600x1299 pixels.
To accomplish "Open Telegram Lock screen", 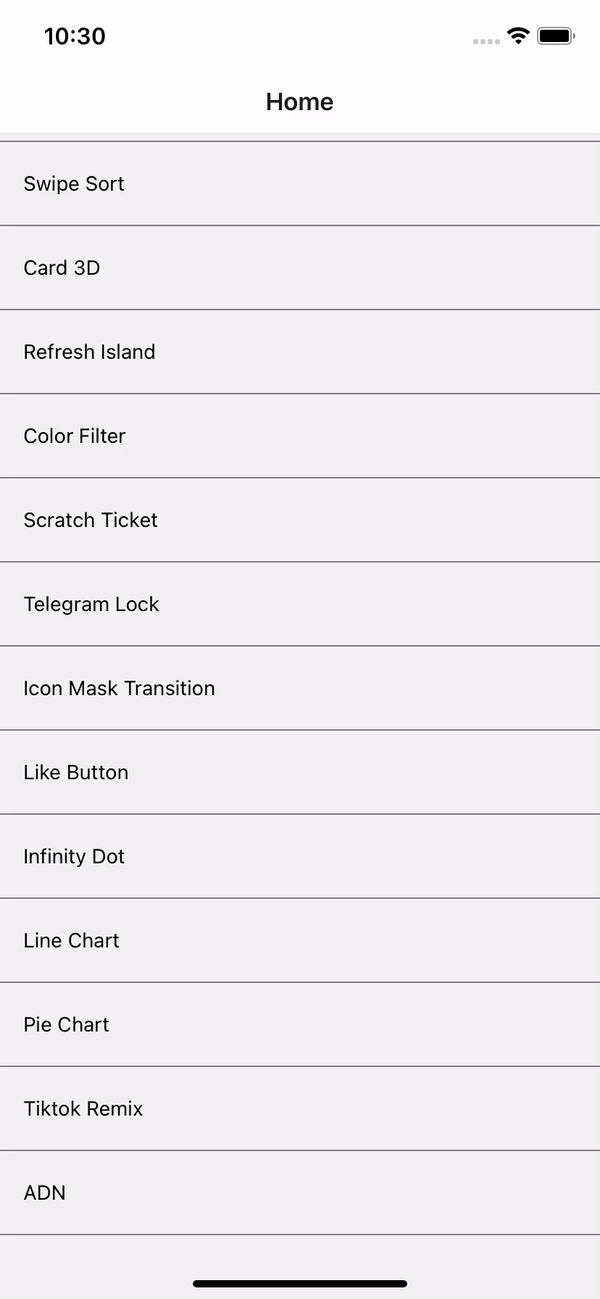I will click(91, 604).
